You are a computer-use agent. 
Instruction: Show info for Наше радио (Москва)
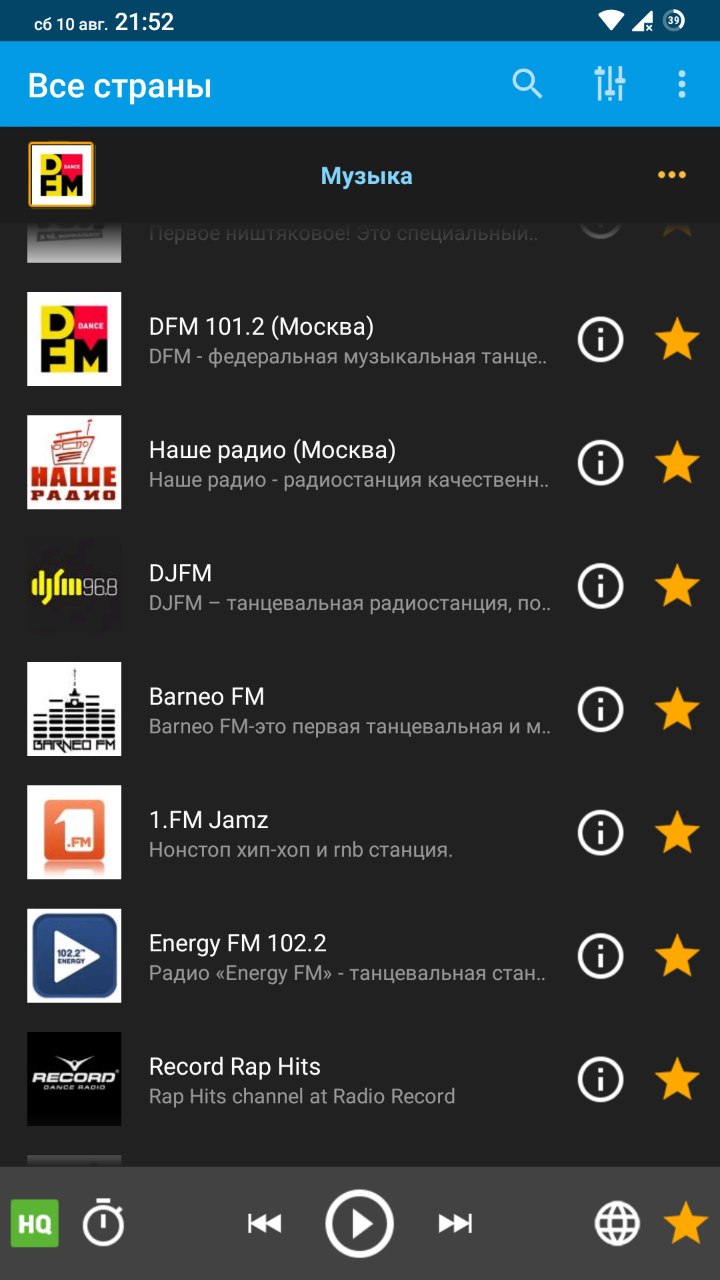tap(601, 463)
